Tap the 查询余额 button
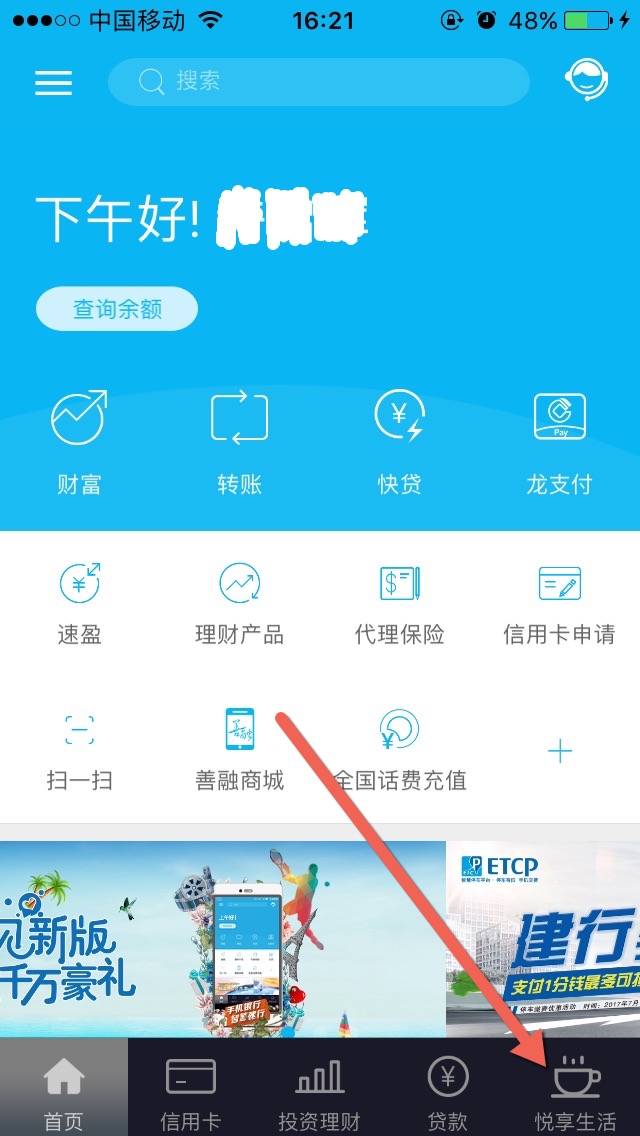 pyautogui.click(x=117, y=309)
